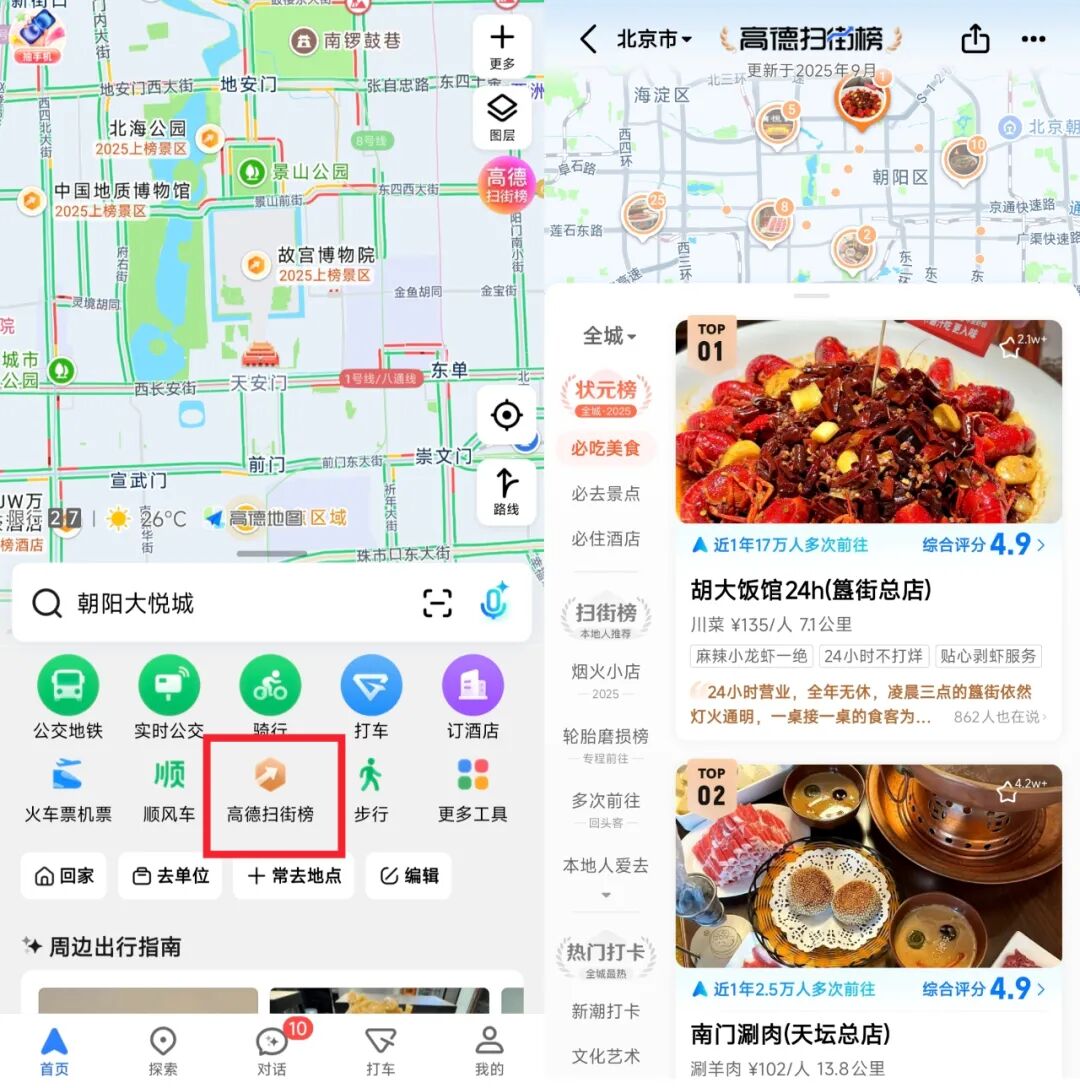
Task: Switch to the 对话 tab
Action: pyautogui.click(x=271, y=1050)
